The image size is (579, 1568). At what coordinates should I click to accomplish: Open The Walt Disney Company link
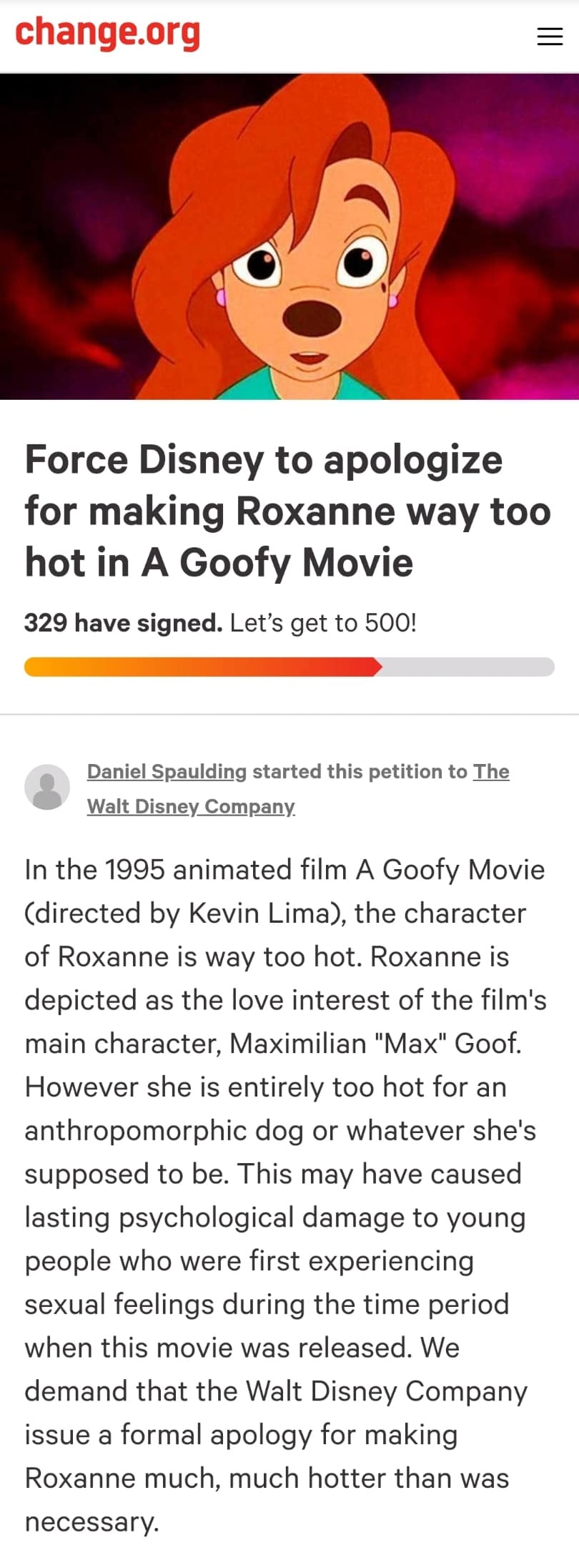tap(190, 806)
